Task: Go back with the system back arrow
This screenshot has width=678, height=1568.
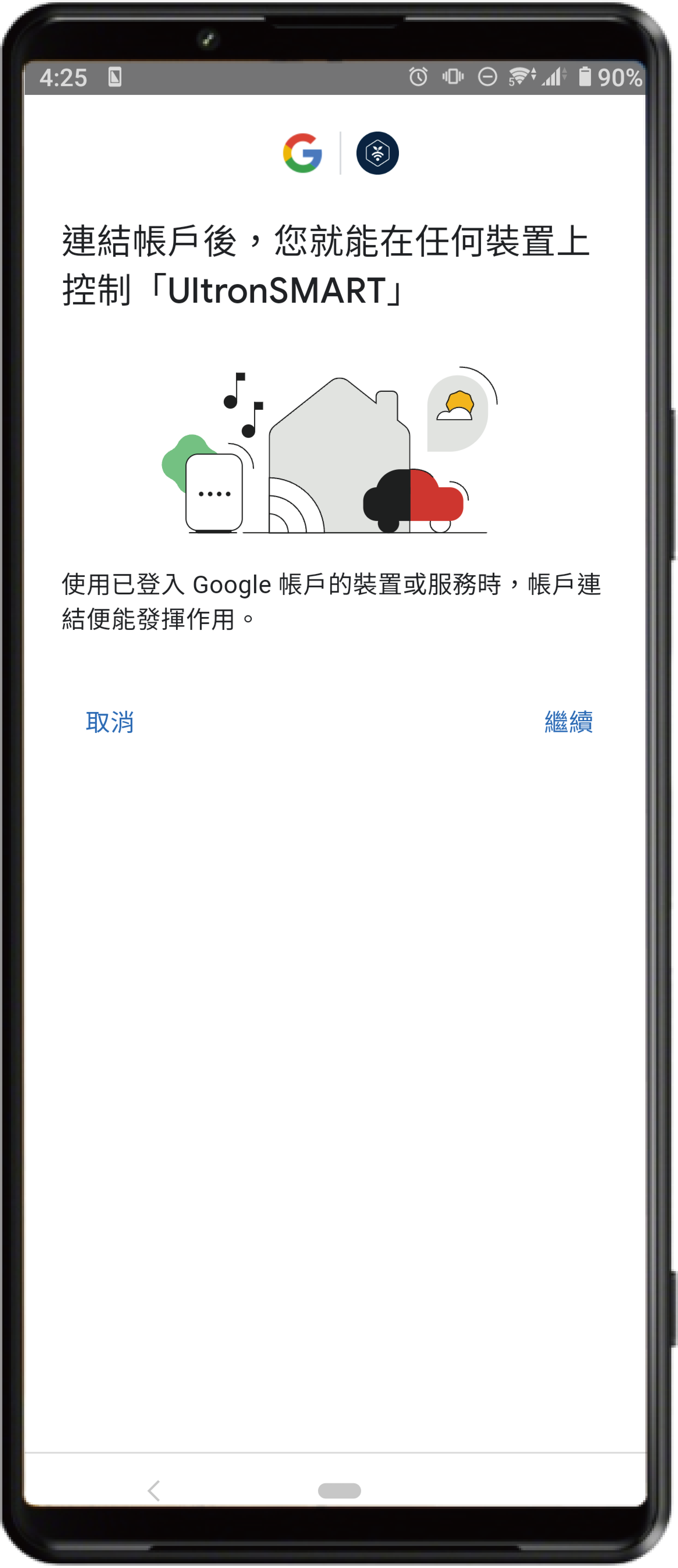Action: (x=154, y=1491)
